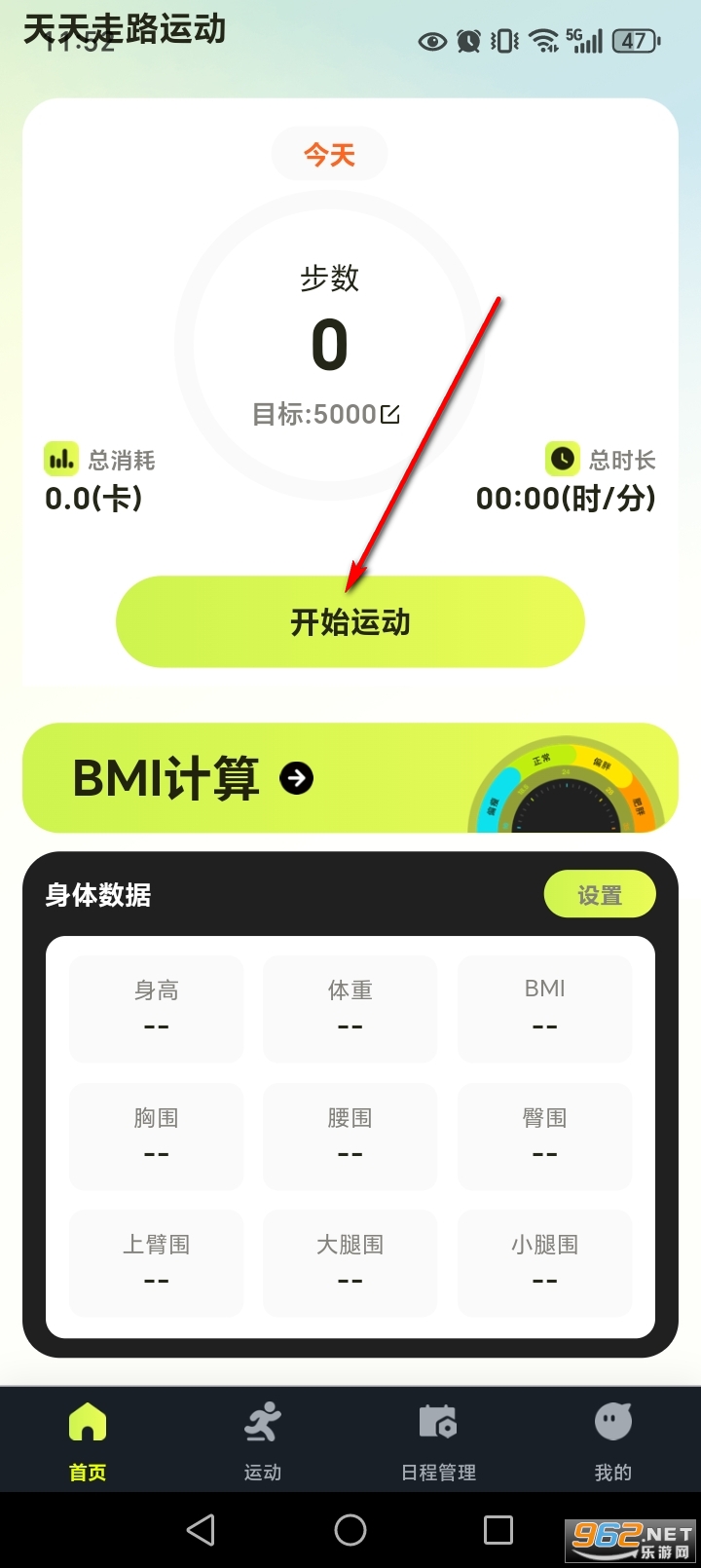Tap the vibrate mode status bar icon
This screenshot has height=1568, width=701.
[x=502, y=42]
